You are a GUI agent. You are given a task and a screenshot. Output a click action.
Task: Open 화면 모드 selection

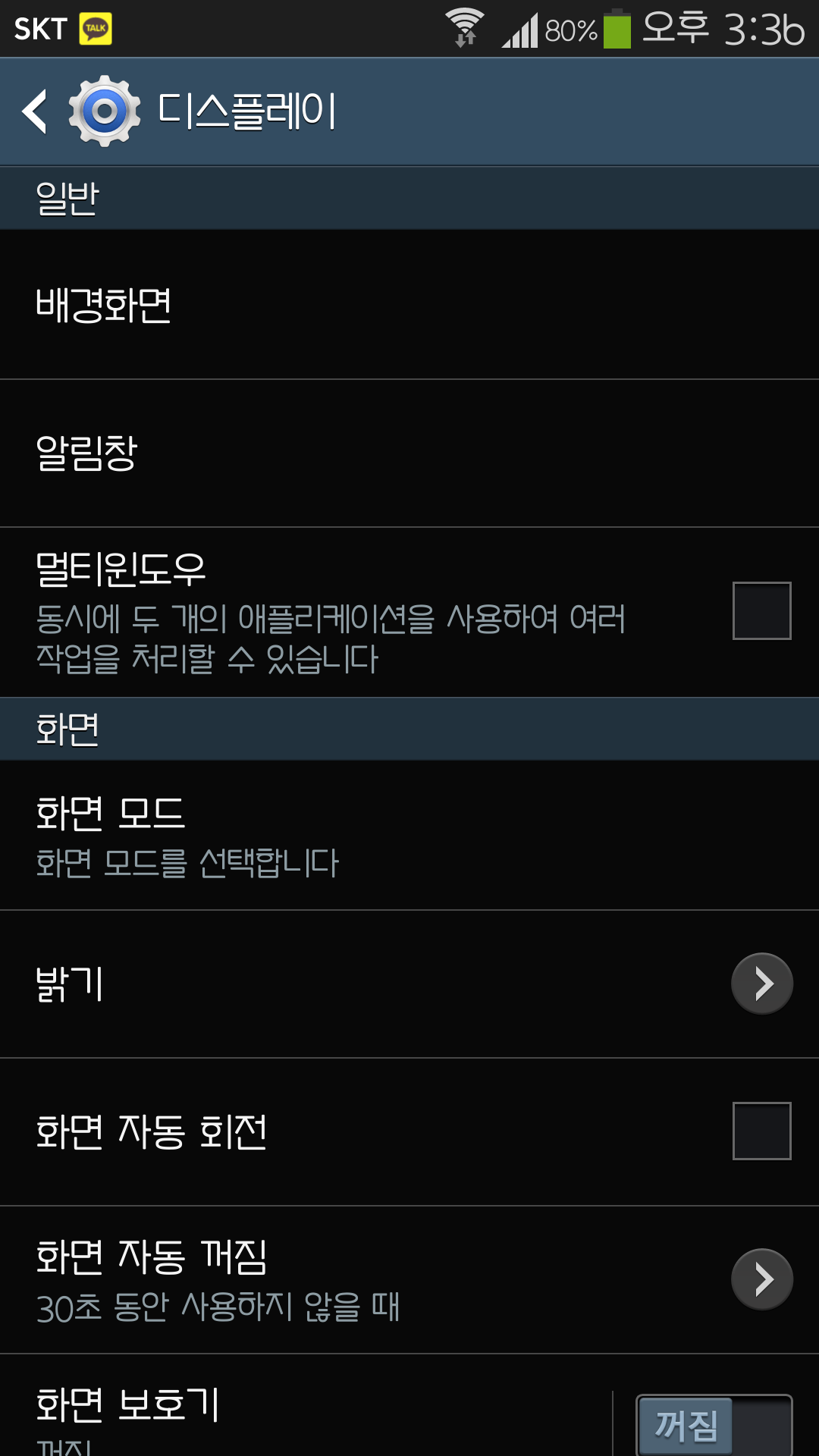409,835
